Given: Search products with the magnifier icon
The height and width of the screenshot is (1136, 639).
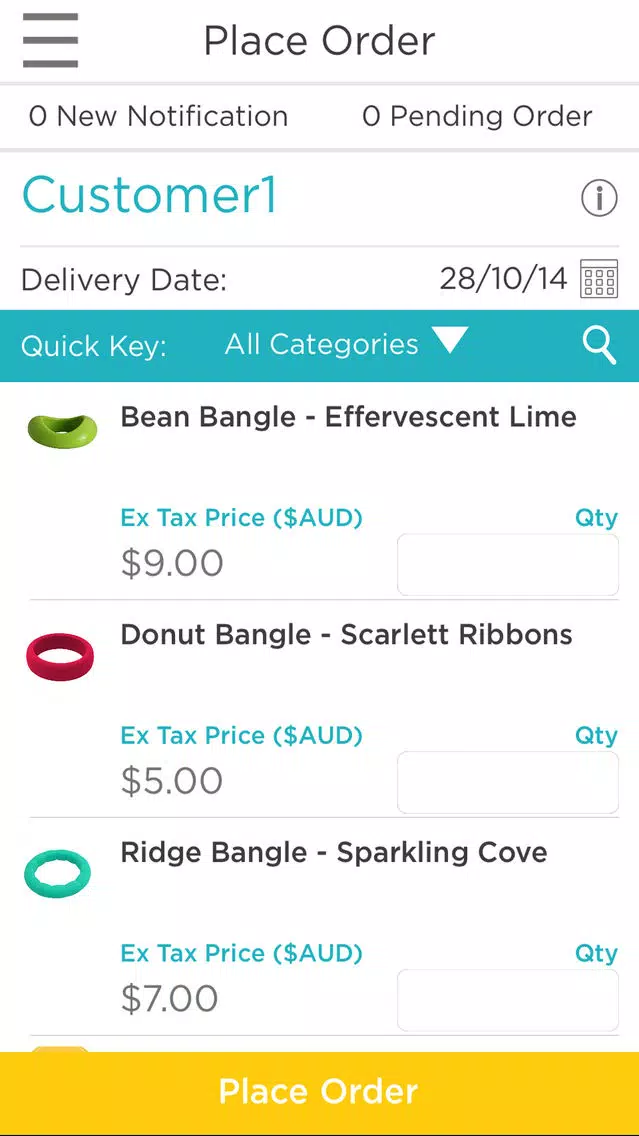Looking at the screenshot, I should [x=599, y=346].
